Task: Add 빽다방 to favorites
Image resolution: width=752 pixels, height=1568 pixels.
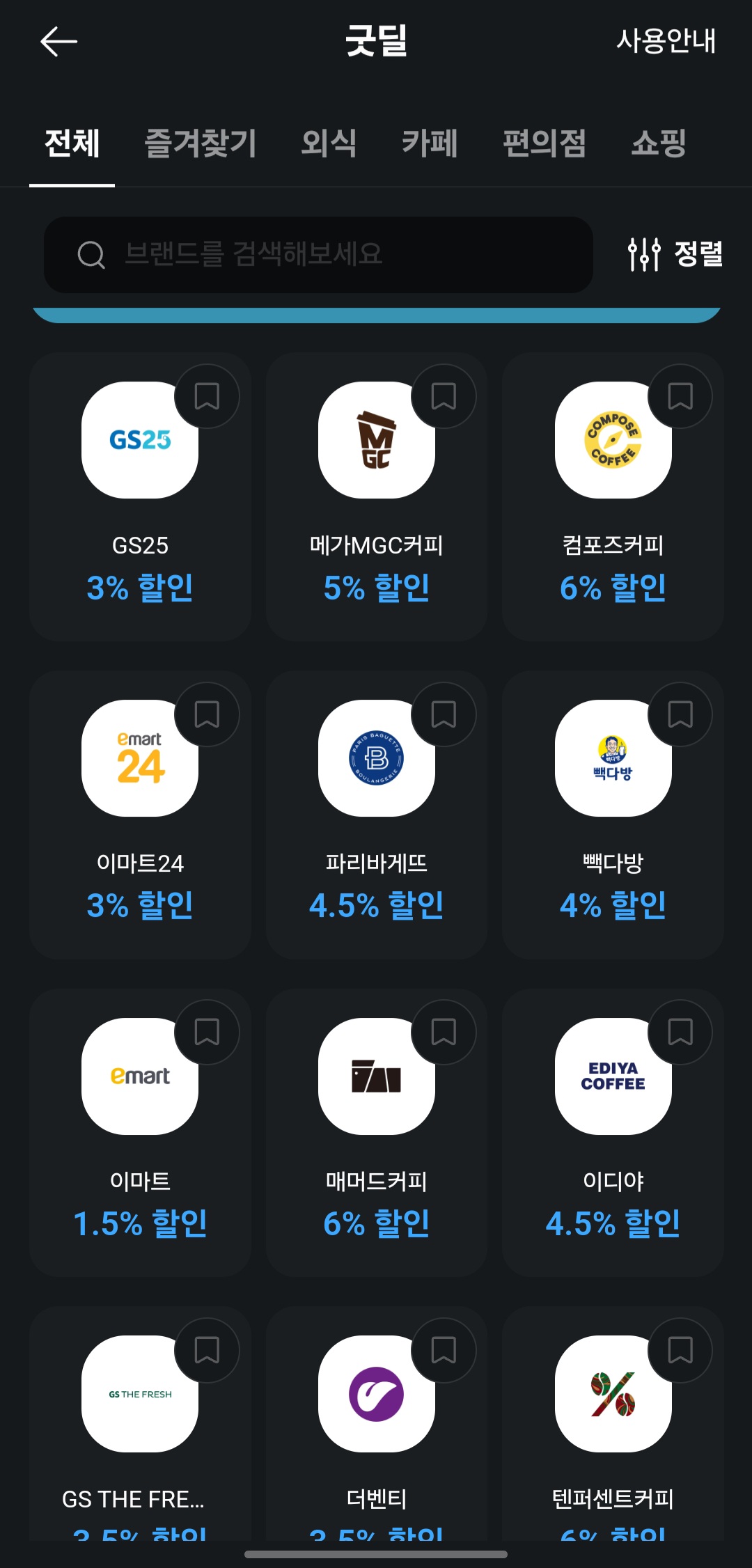Action: coord(680,714)
